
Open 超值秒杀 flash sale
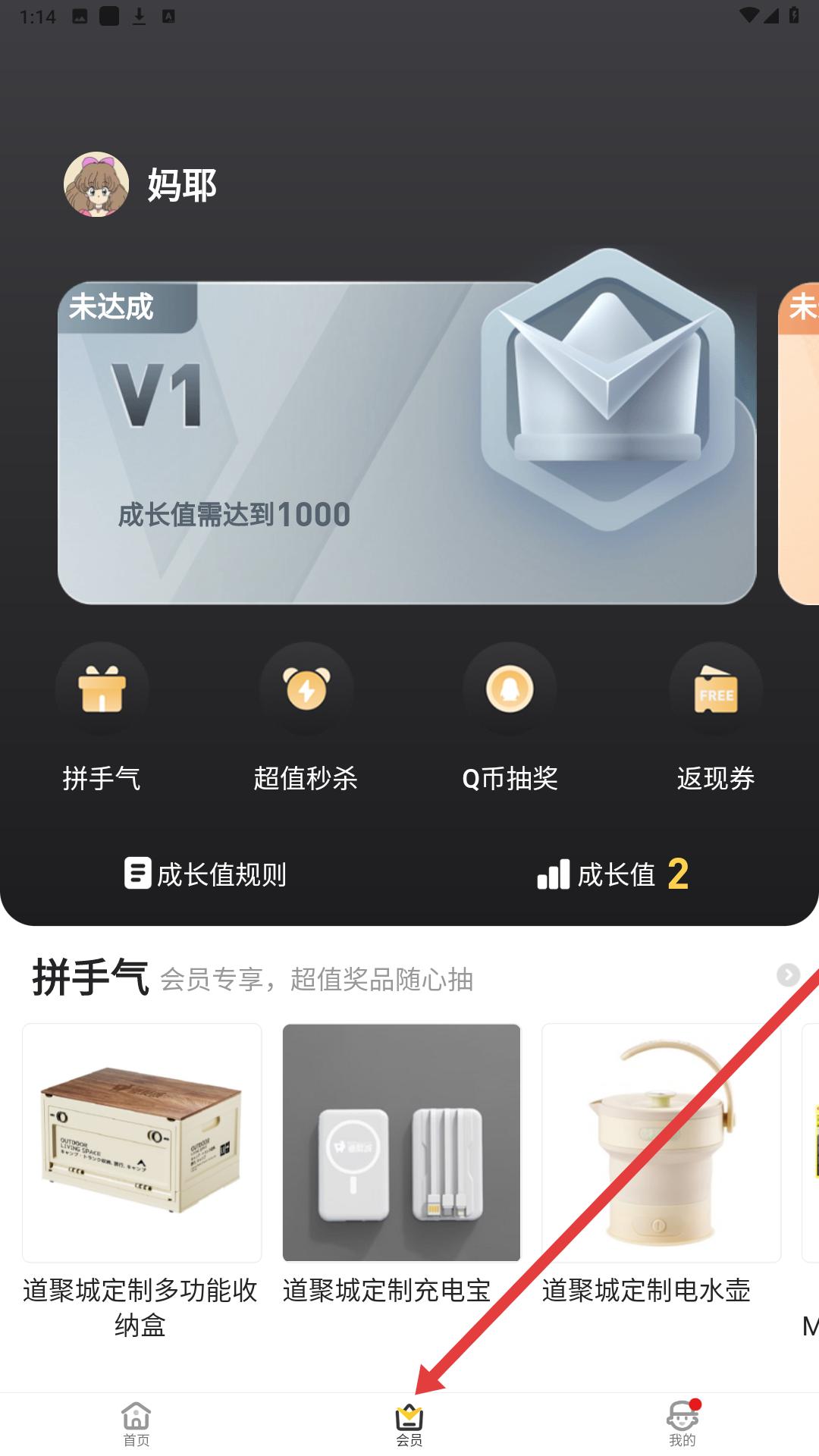click(306, 690)
